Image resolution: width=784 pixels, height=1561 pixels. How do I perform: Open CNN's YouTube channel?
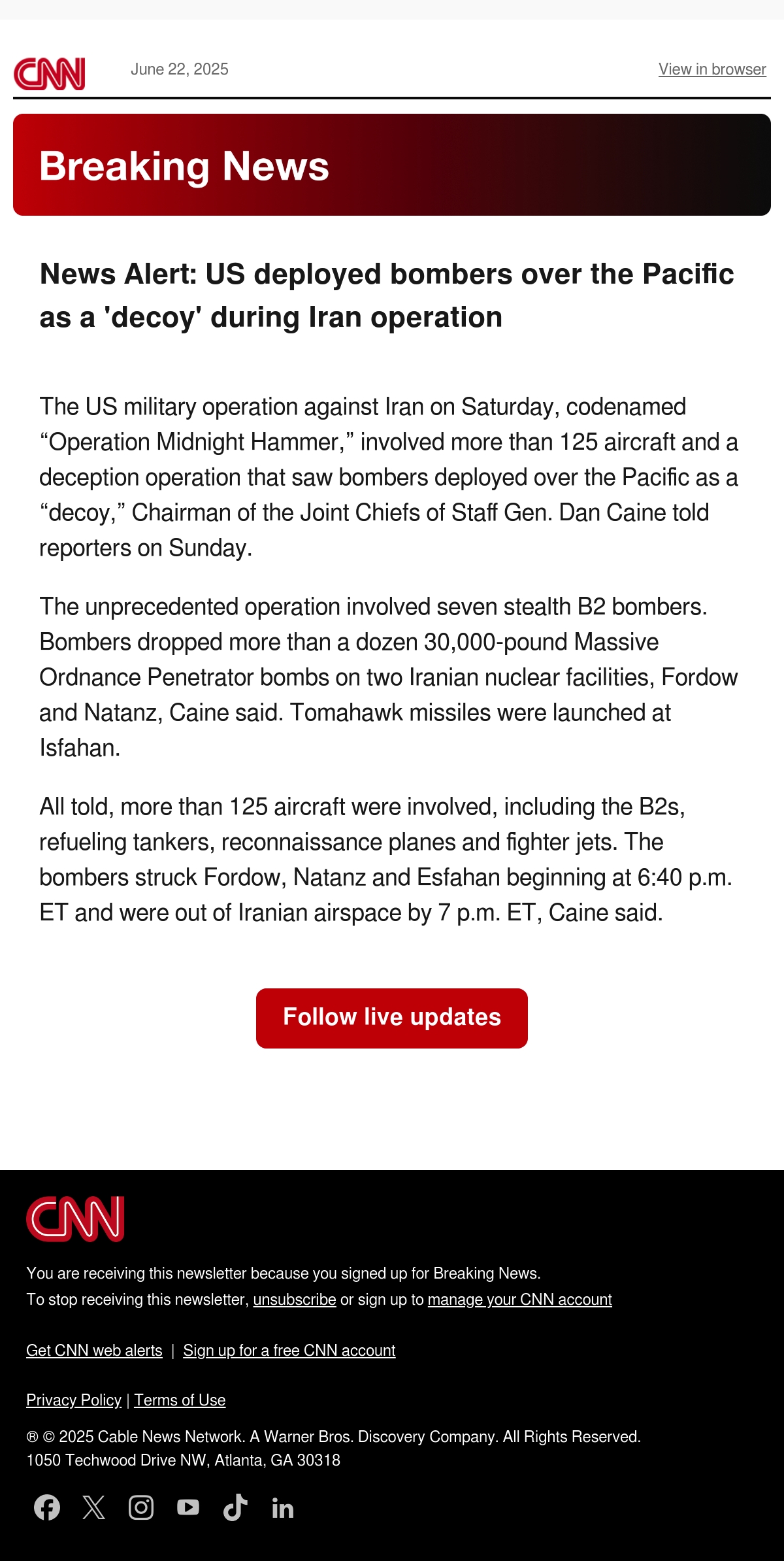[188, 1507]
